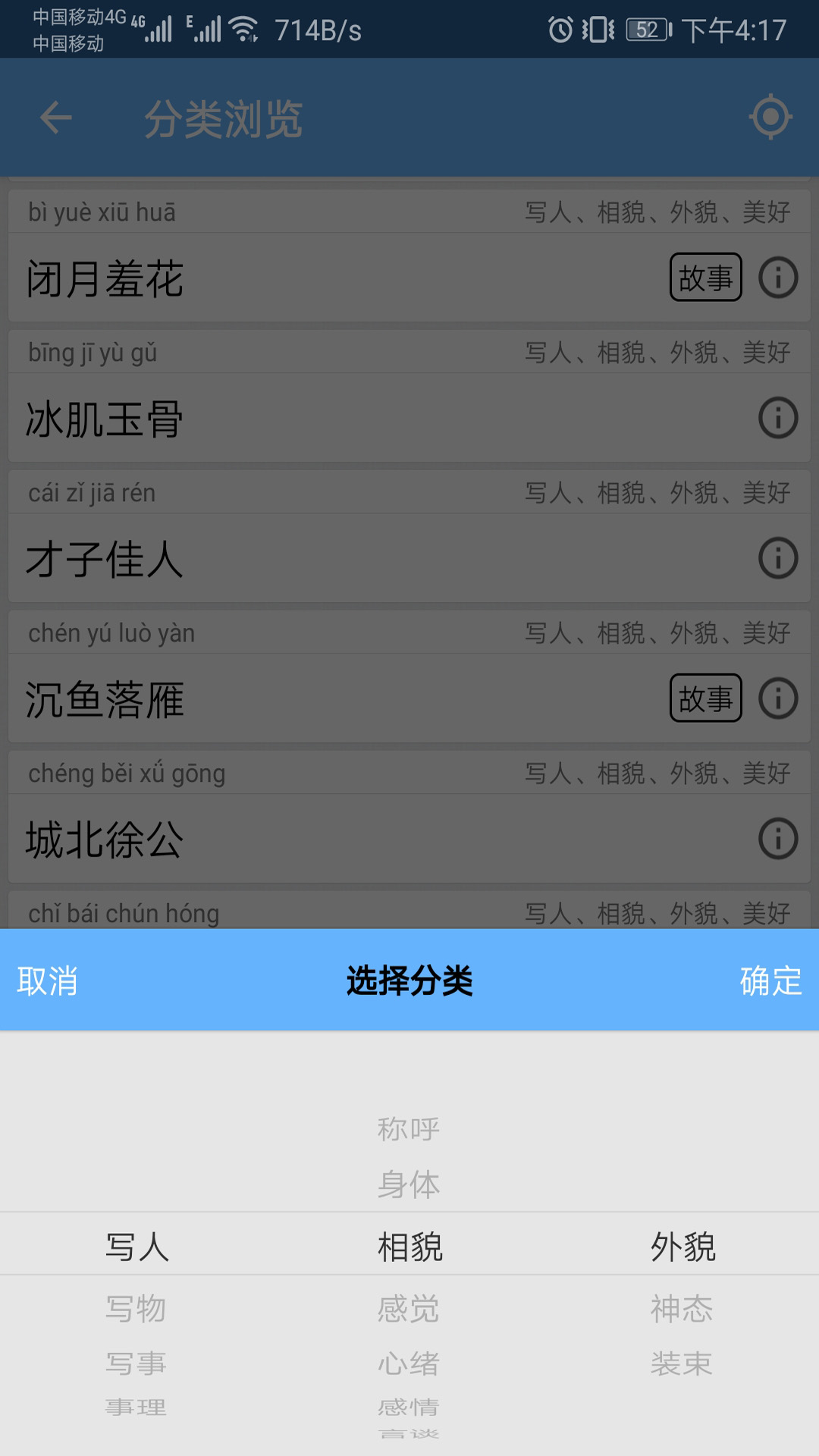Screen dimensions: 819x1456
Task: Choose 称呼 from the category wheel
Action: click(408, 1128)
